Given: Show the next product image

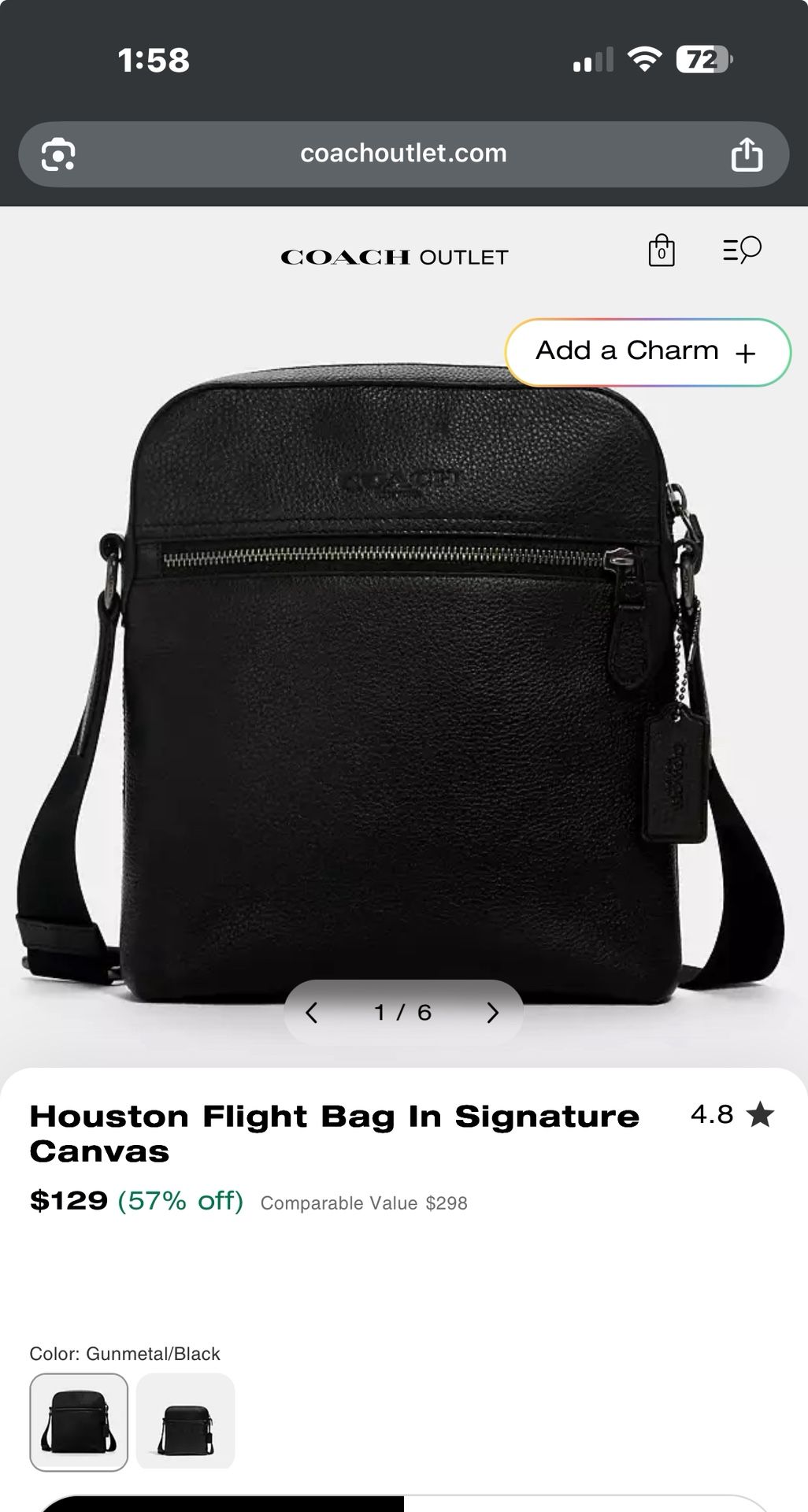Looking at the screenshot, I should [494, 1012].
